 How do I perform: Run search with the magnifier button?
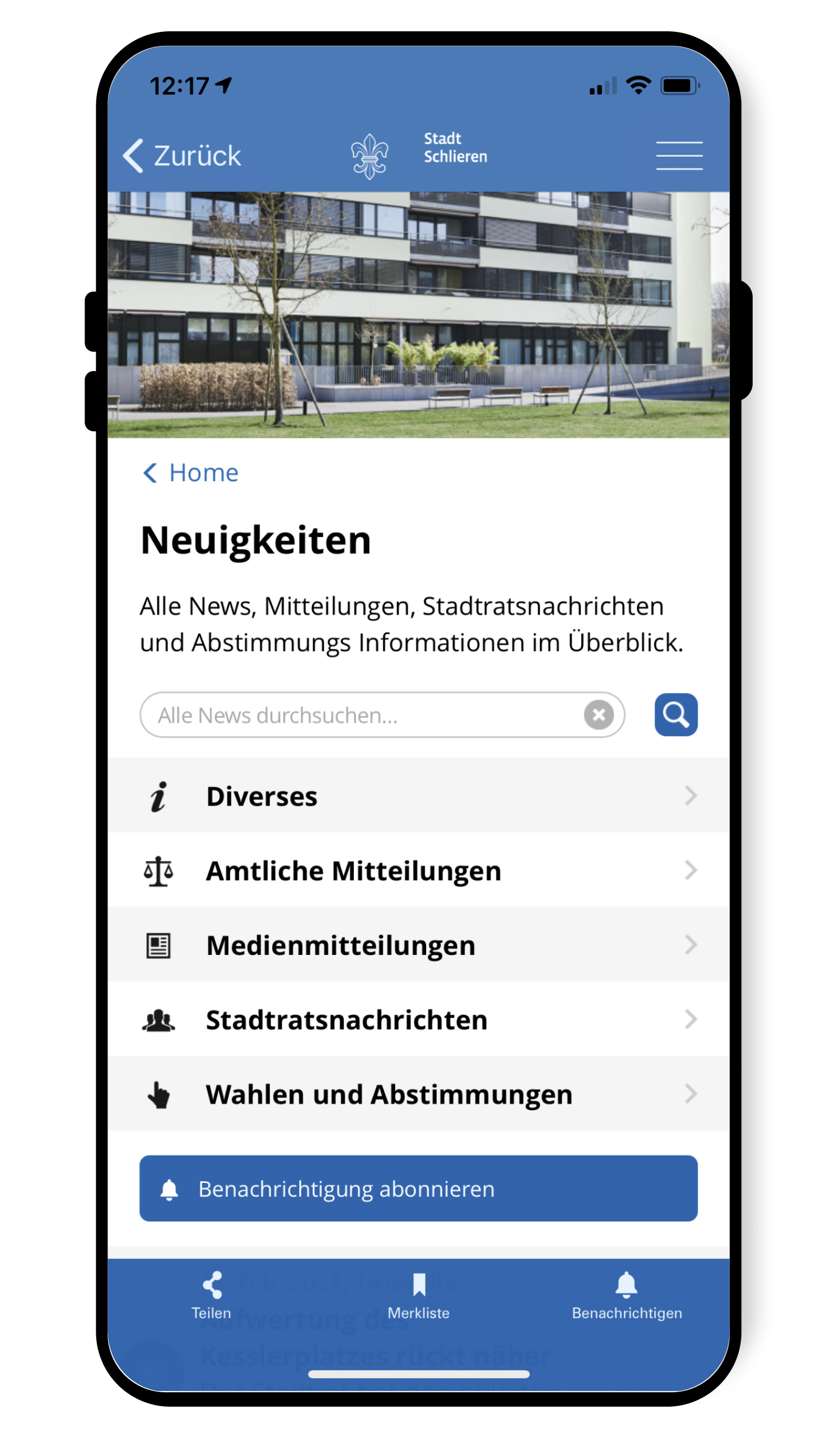675,715
